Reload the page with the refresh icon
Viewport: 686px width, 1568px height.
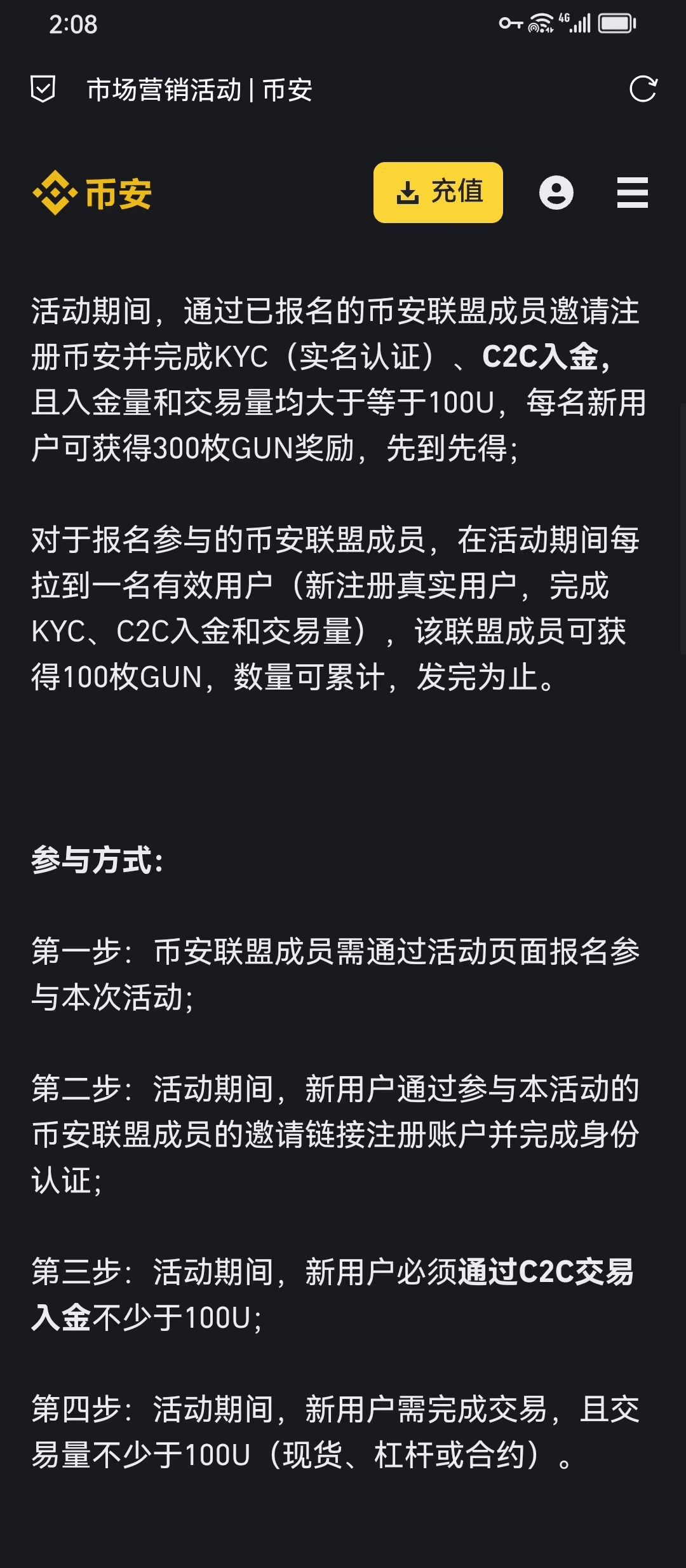pyautogui.click(x=643, y=89)
